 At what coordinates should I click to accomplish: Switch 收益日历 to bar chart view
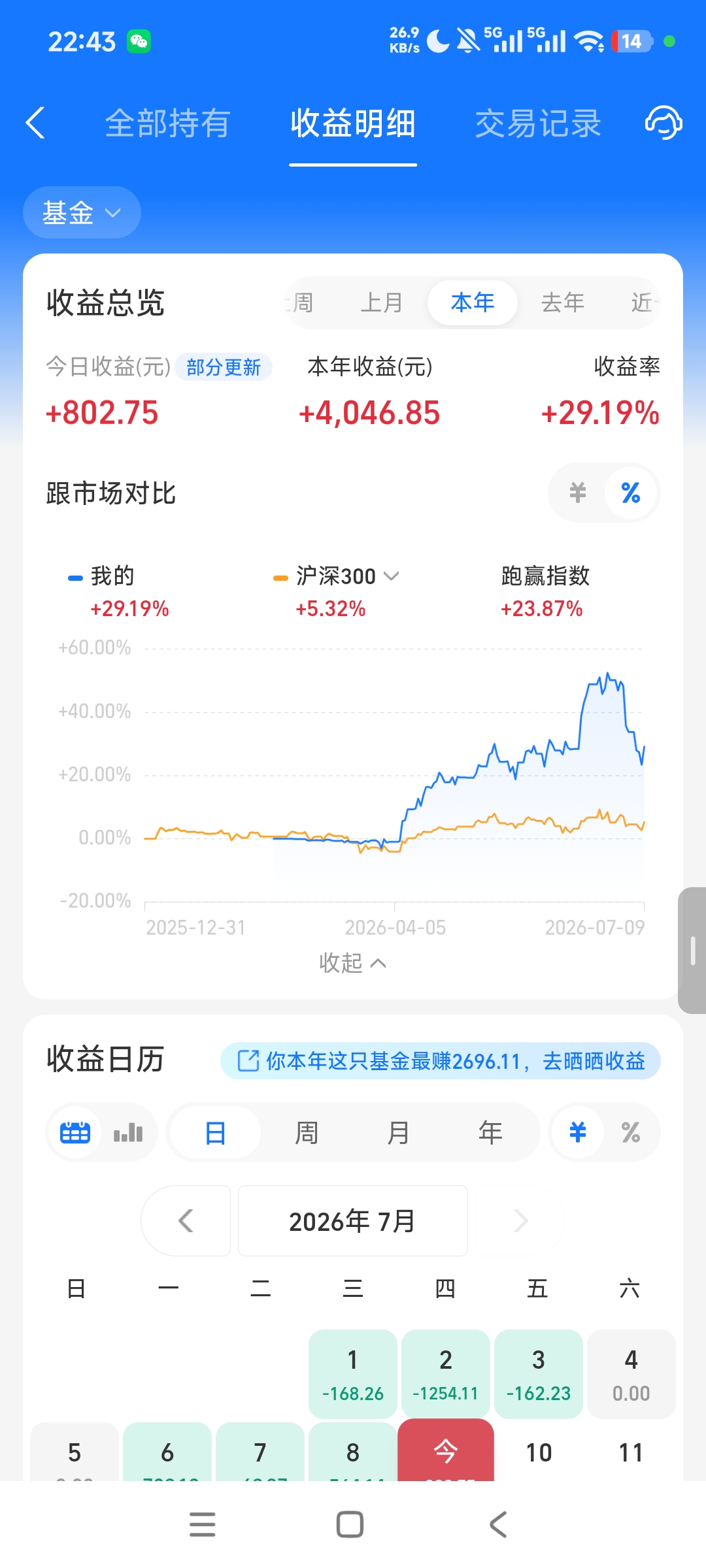128,1132
